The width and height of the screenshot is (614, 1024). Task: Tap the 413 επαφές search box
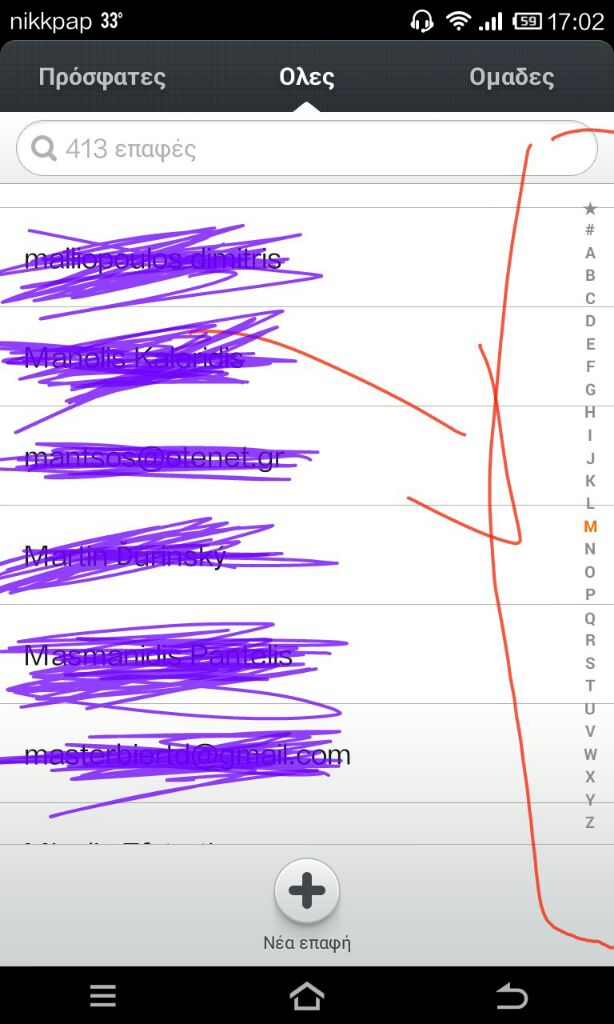pos(307,149)
